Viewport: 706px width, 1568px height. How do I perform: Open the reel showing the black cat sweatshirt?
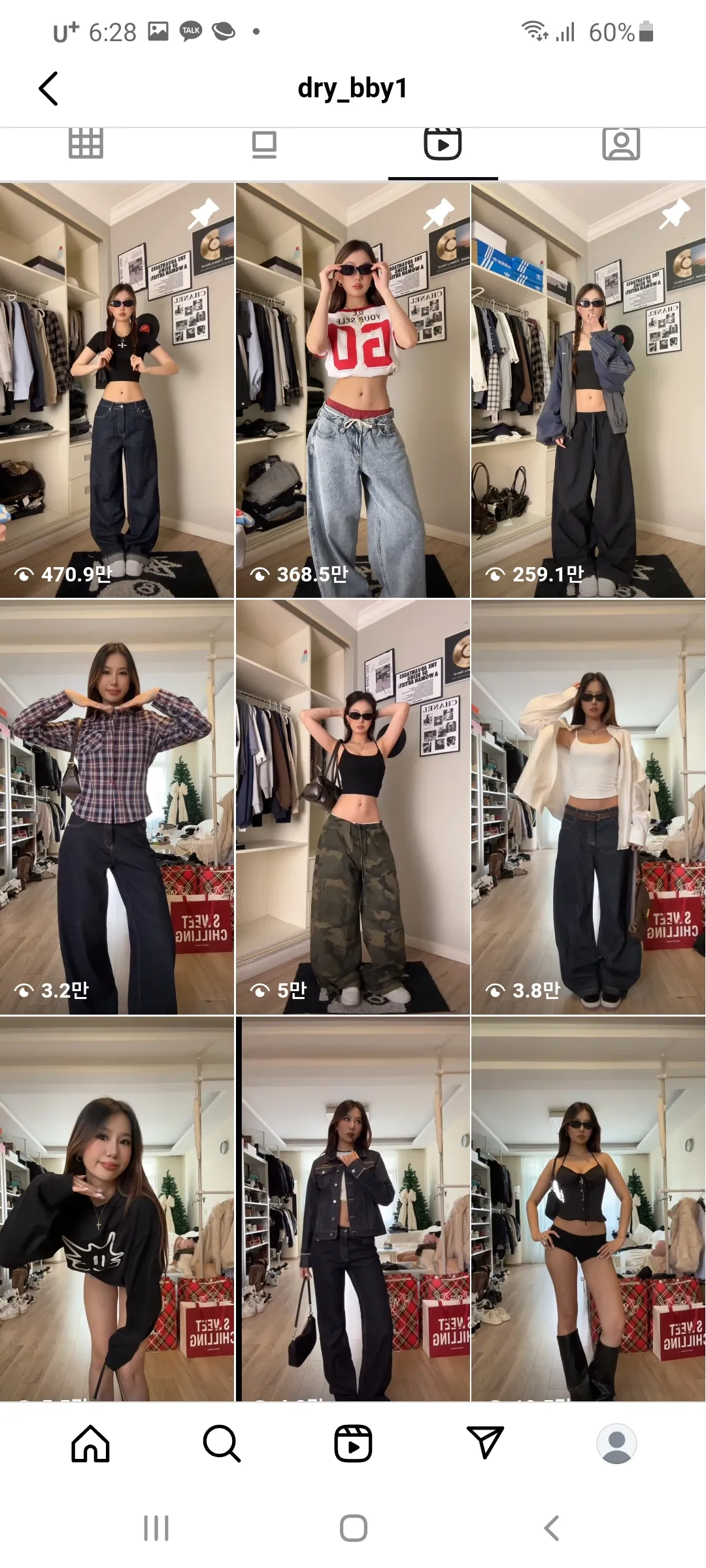point(117,1209)
